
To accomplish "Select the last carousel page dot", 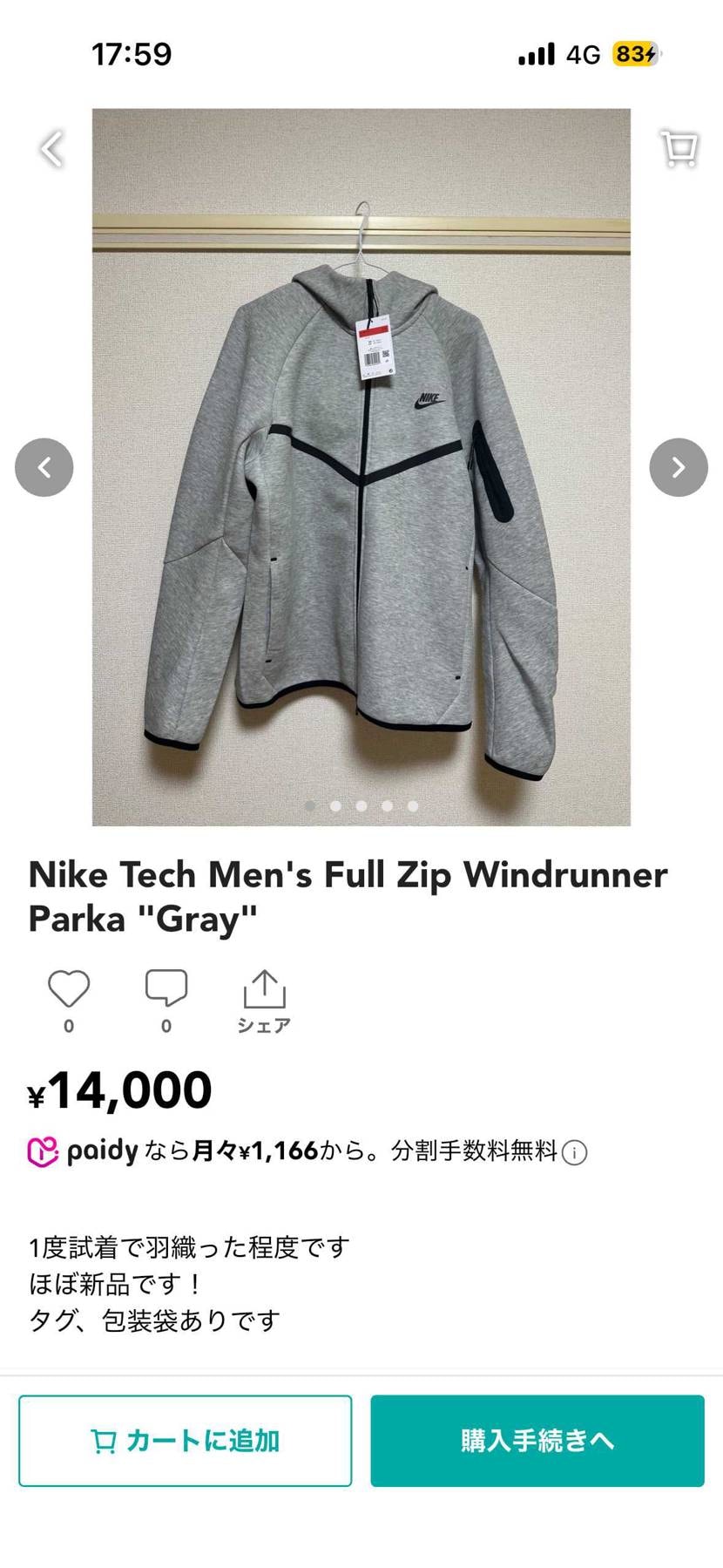I will click(x=412, y=806).
